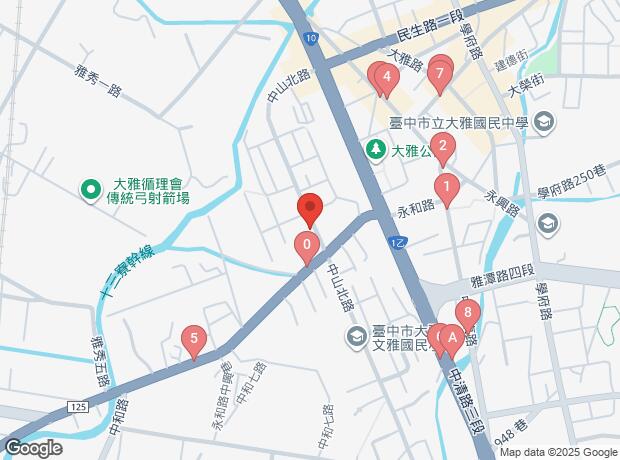Tap the map pin numbered 5
The image size is (620, 460).
tap(194, 341)
